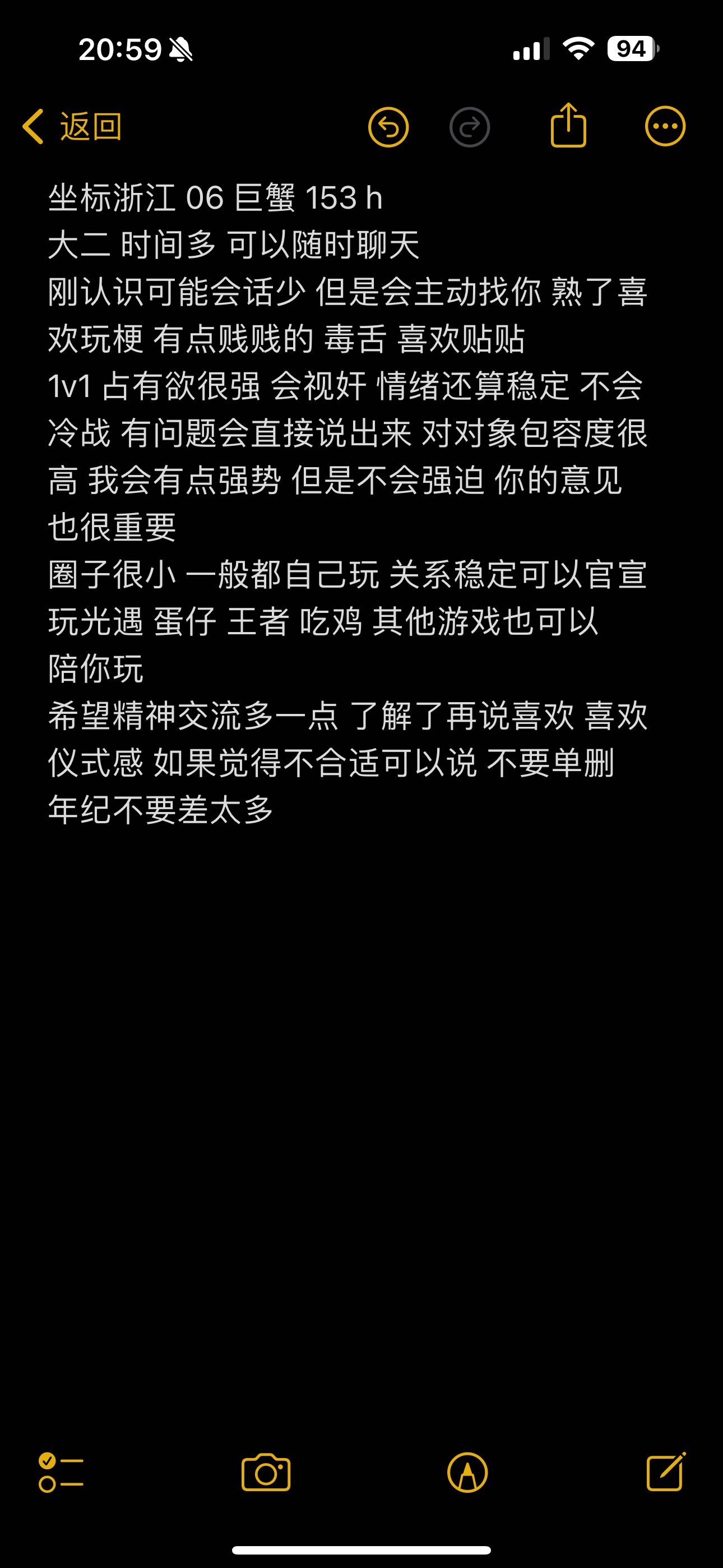Add a checklist to the note
The image size is (723, 1568).
(x=61, y=1473)
